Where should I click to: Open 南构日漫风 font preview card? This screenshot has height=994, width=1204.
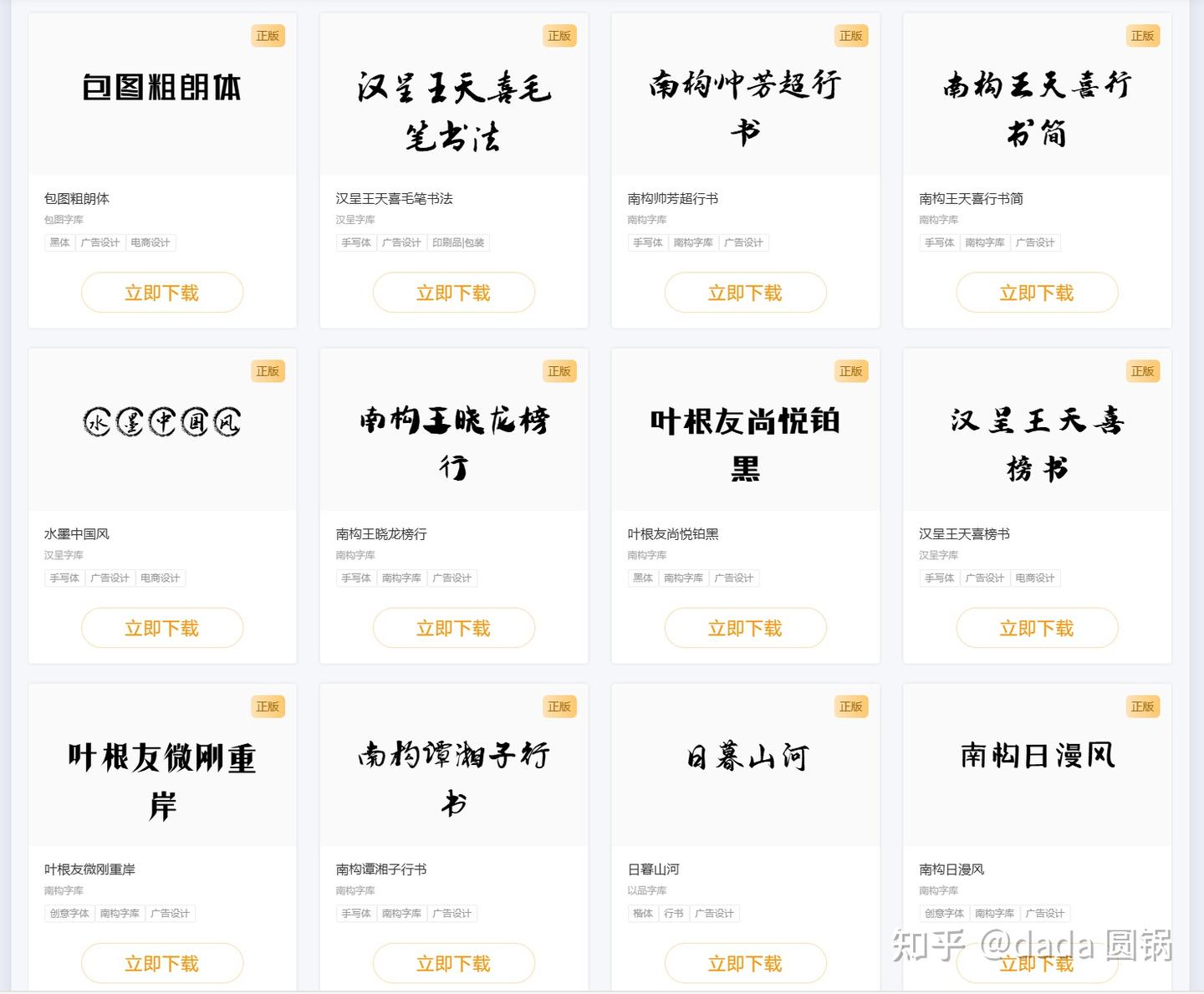pos(1037,763)
